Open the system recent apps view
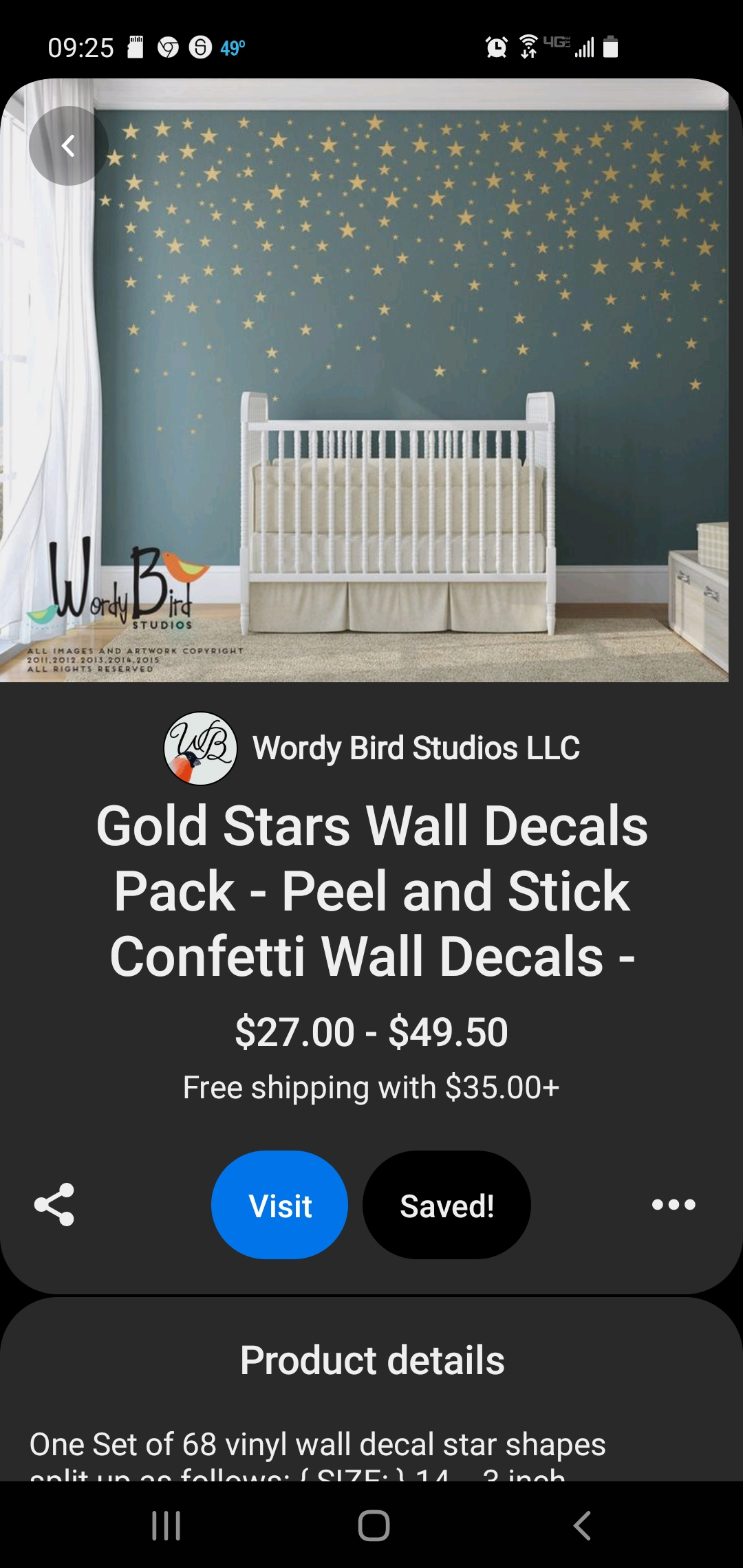The height and width of the screenshot is (1568, 743). (166, 1525)
